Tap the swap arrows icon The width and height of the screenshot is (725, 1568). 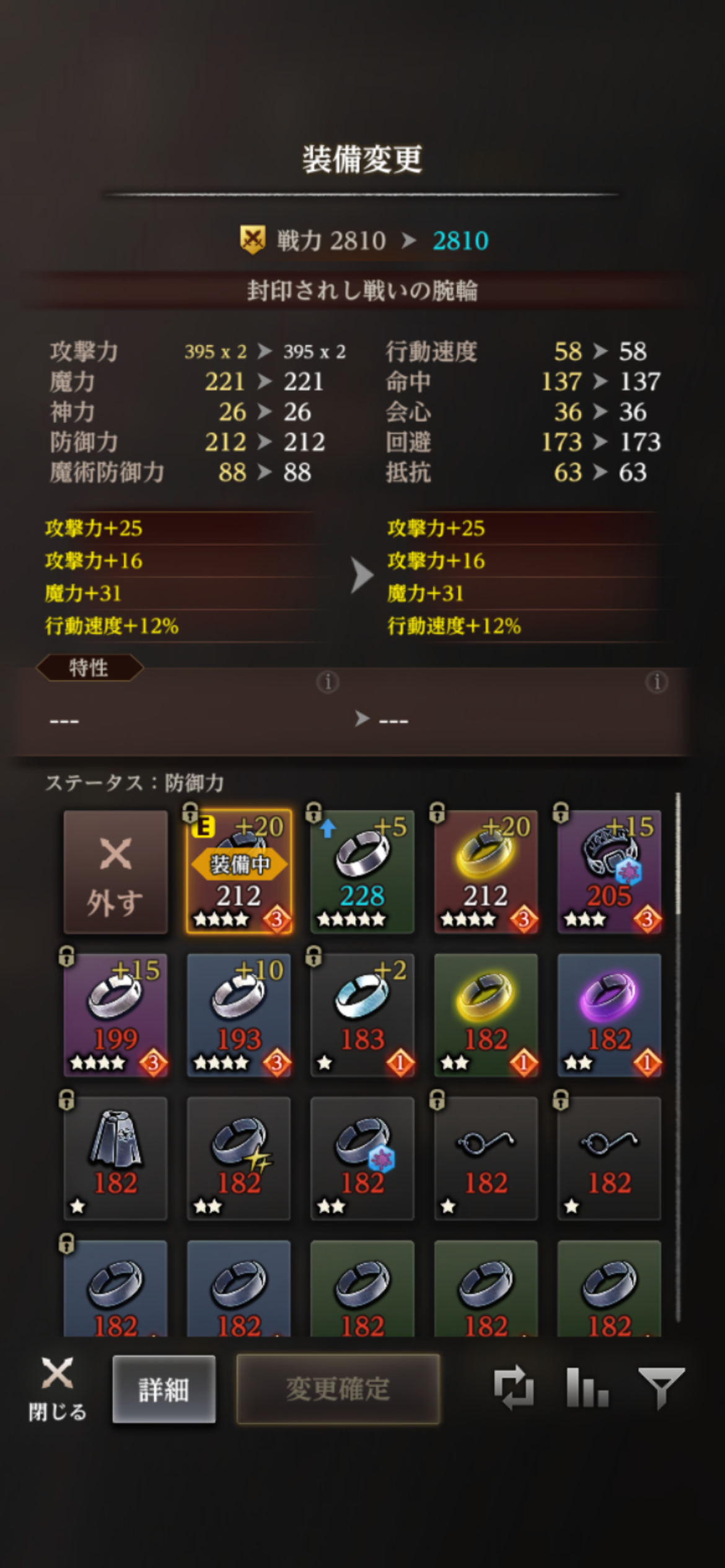point(513,1388)
